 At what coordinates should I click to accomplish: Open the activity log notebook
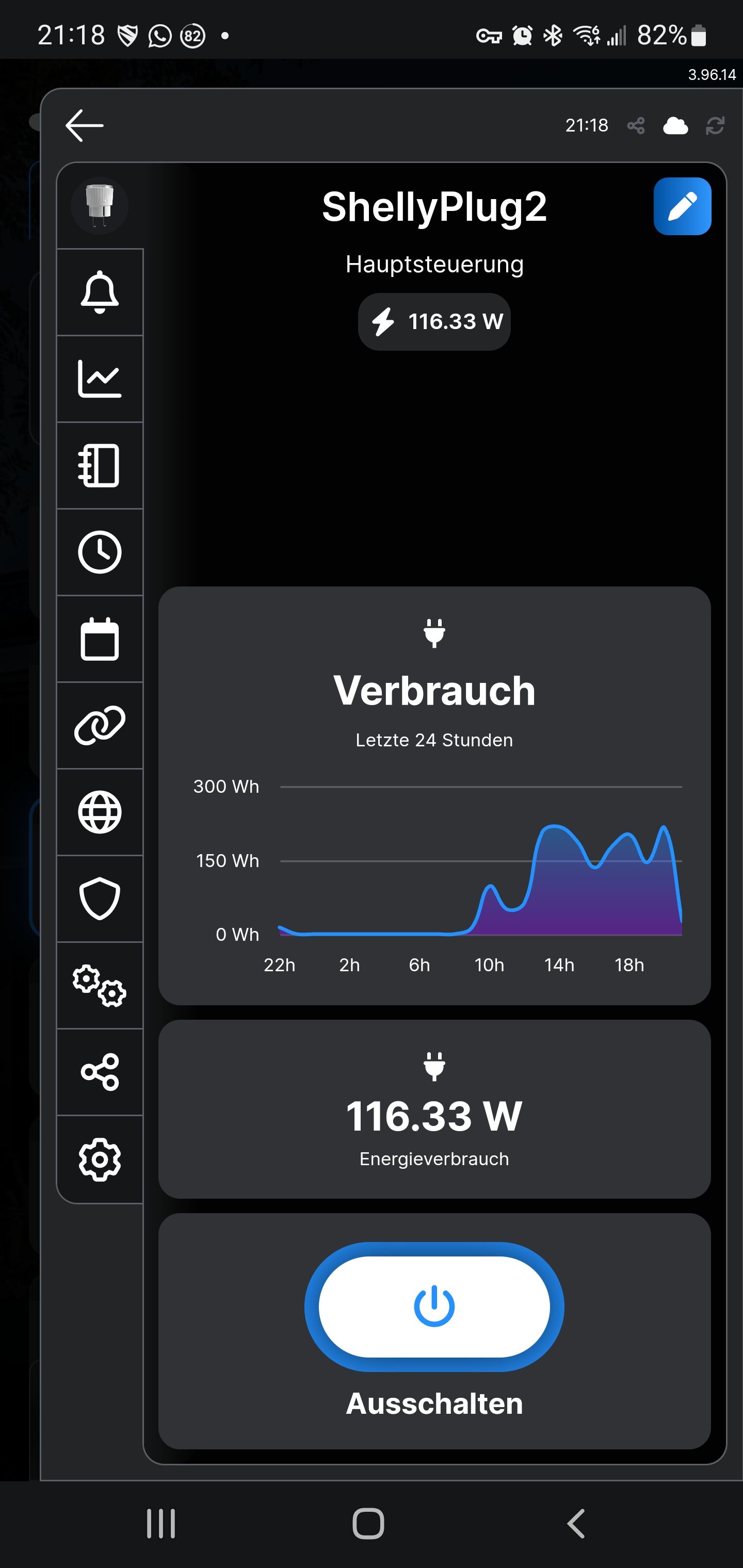pyautogui.click(x=100, y=466)
